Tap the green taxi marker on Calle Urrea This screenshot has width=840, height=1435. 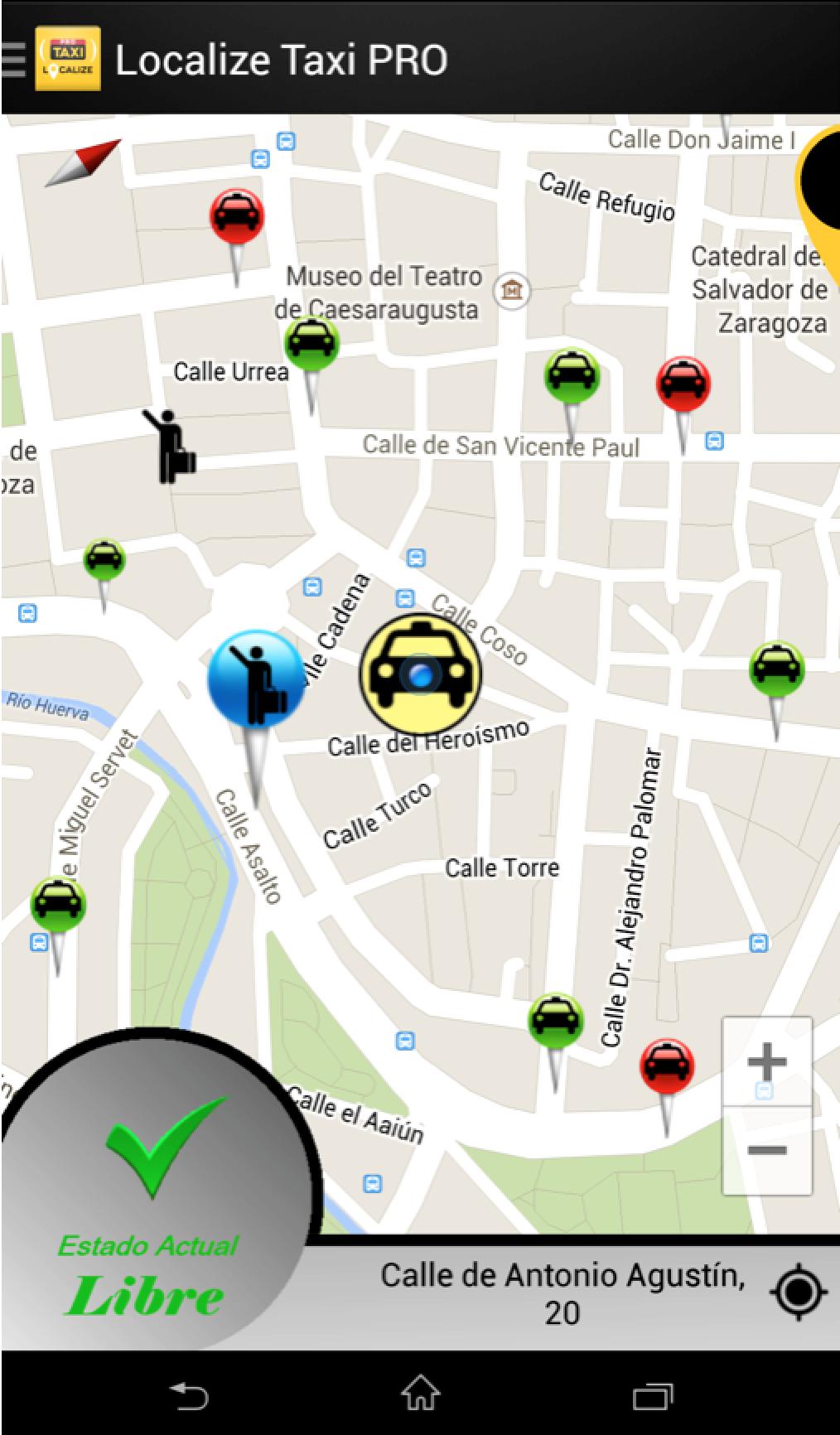click(x=312, y=342)
